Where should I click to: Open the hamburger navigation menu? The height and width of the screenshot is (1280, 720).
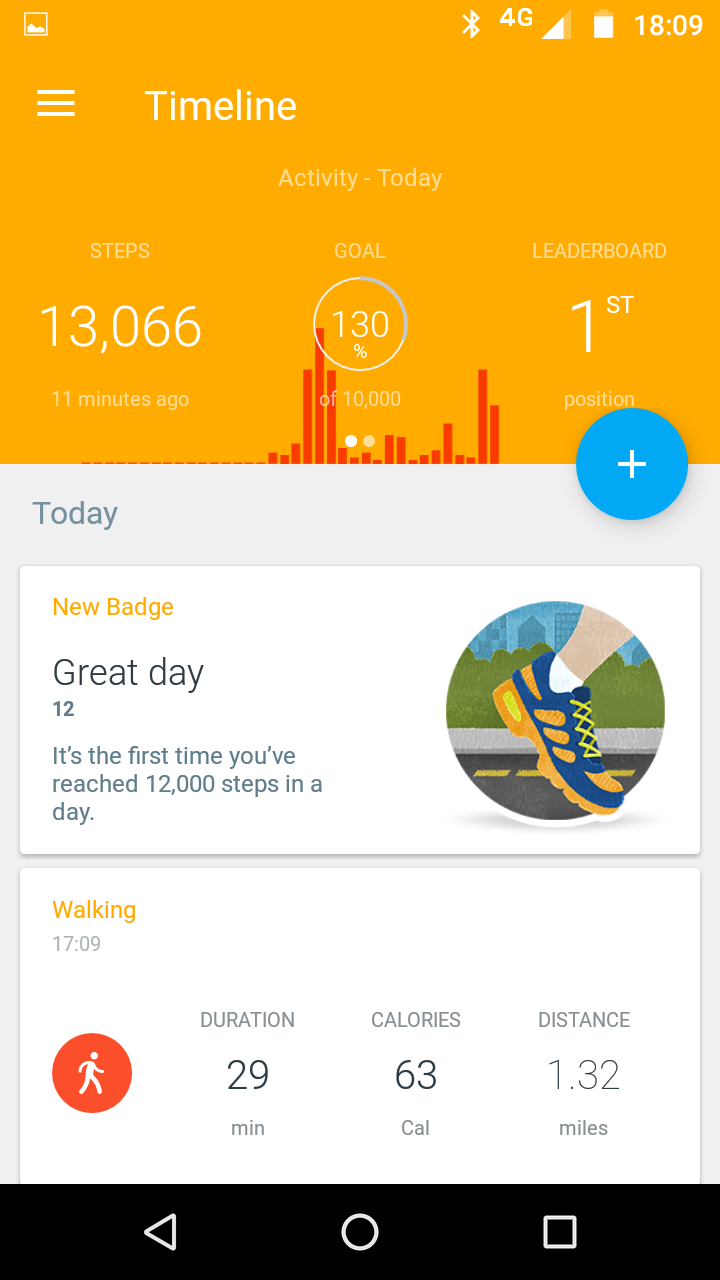[x=56, y=105]
